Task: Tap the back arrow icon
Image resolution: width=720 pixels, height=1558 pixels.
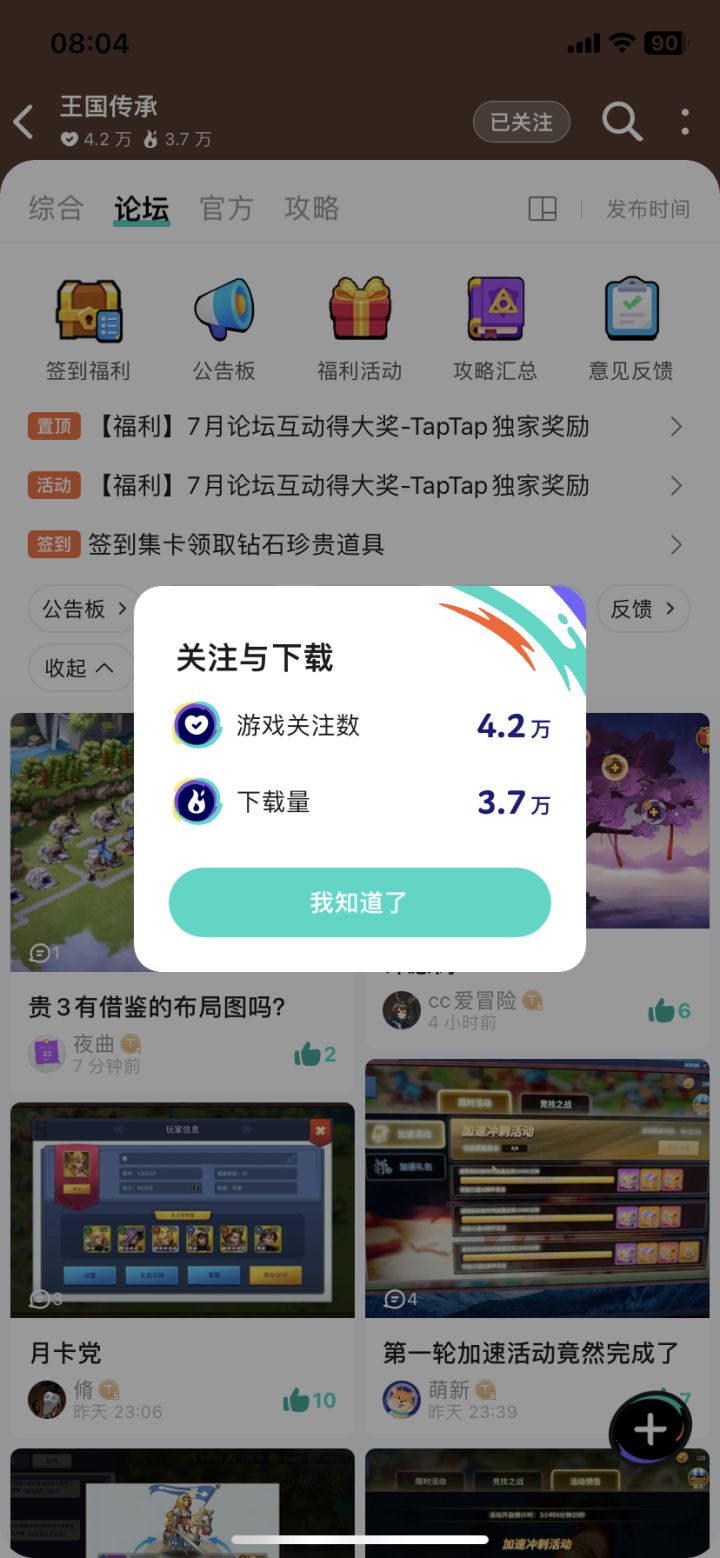Action: 24,122
